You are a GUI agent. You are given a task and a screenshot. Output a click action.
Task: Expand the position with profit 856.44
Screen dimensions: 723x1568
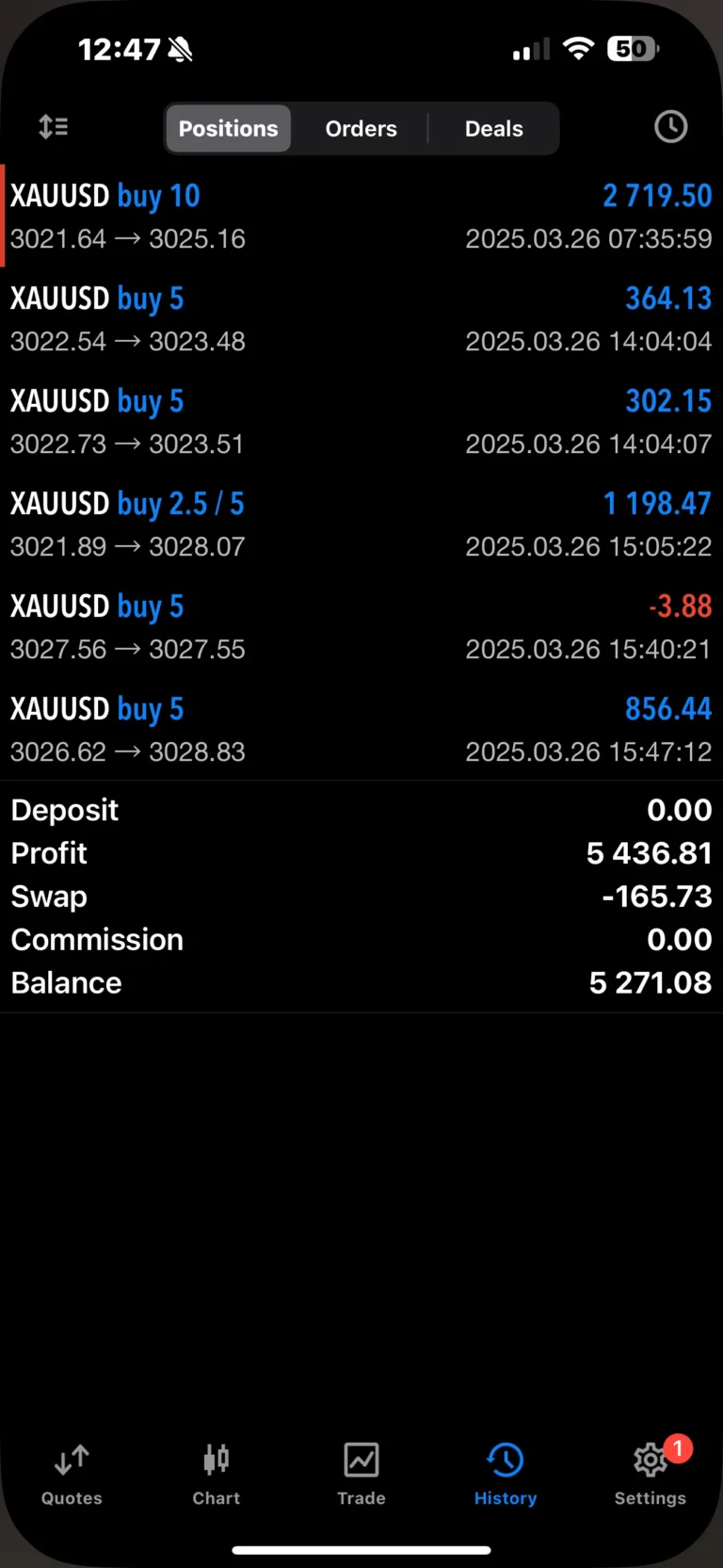pos(361,730)
